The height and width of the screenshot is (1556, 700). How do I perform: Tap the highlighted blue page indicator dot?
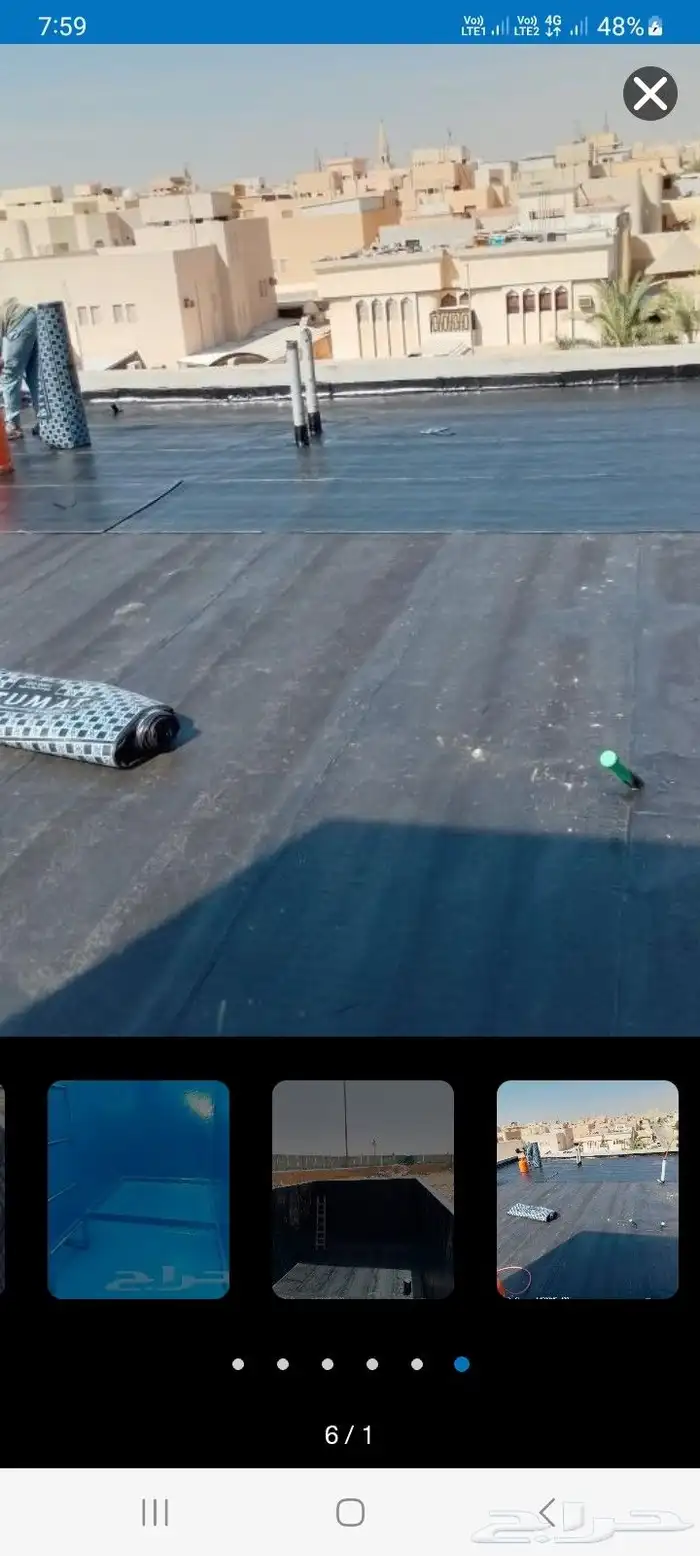click(x=461, y=1364)
